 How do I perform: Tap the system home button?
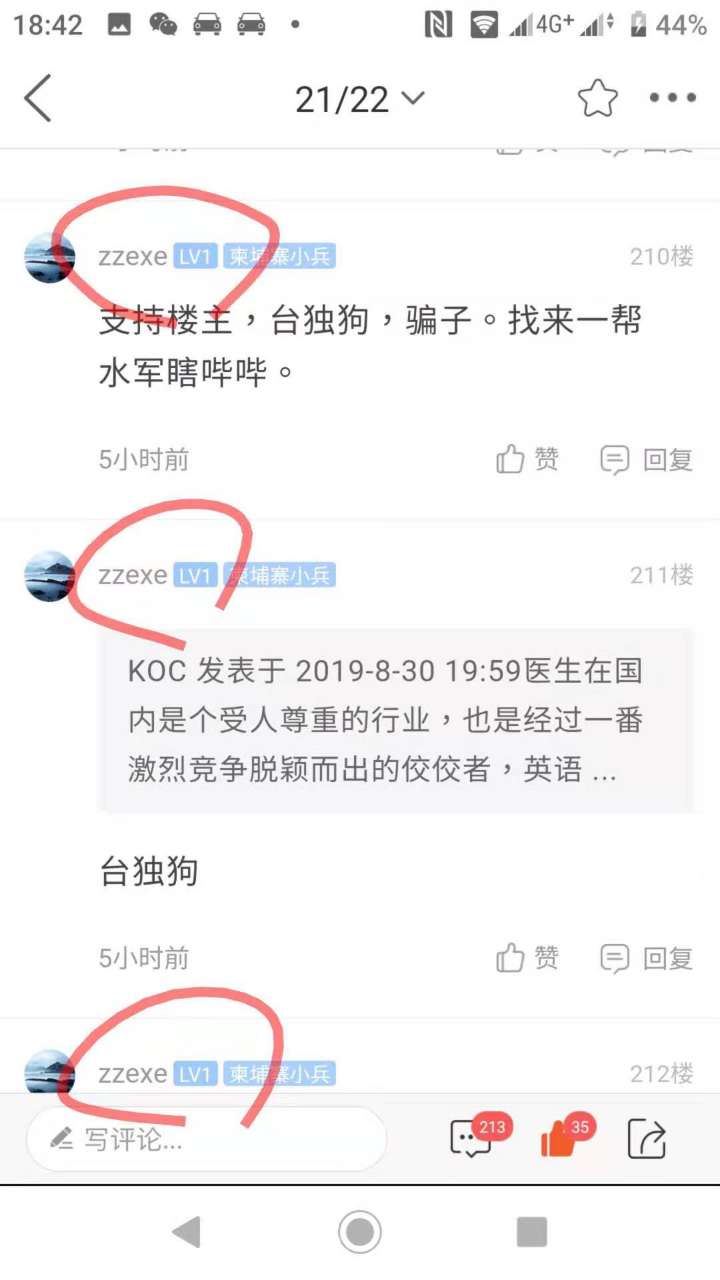tap(360, 1232)
